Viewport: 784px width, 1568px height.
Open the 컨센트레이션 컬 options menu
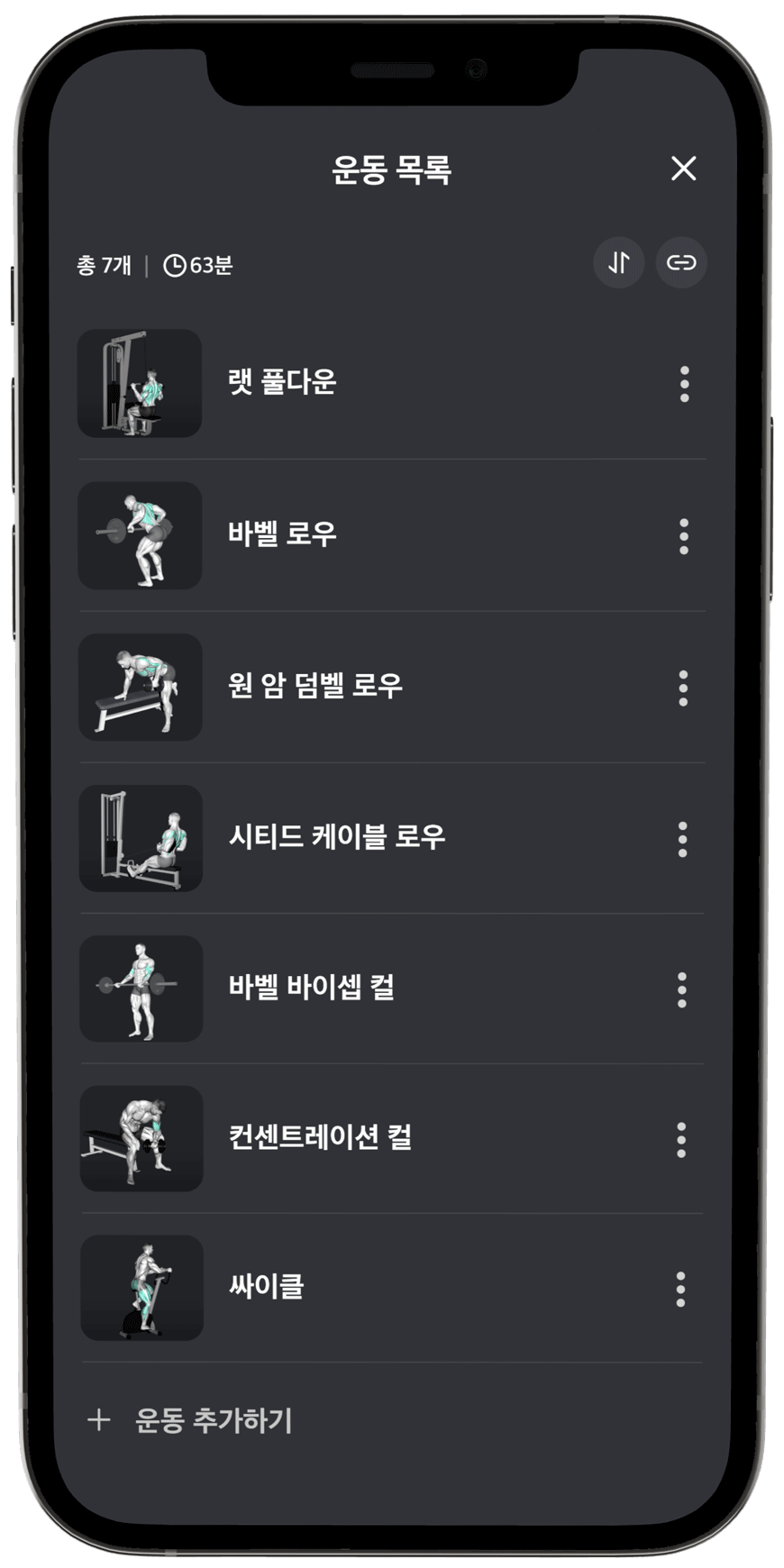pyautogui.click(x=684, y=1139)
